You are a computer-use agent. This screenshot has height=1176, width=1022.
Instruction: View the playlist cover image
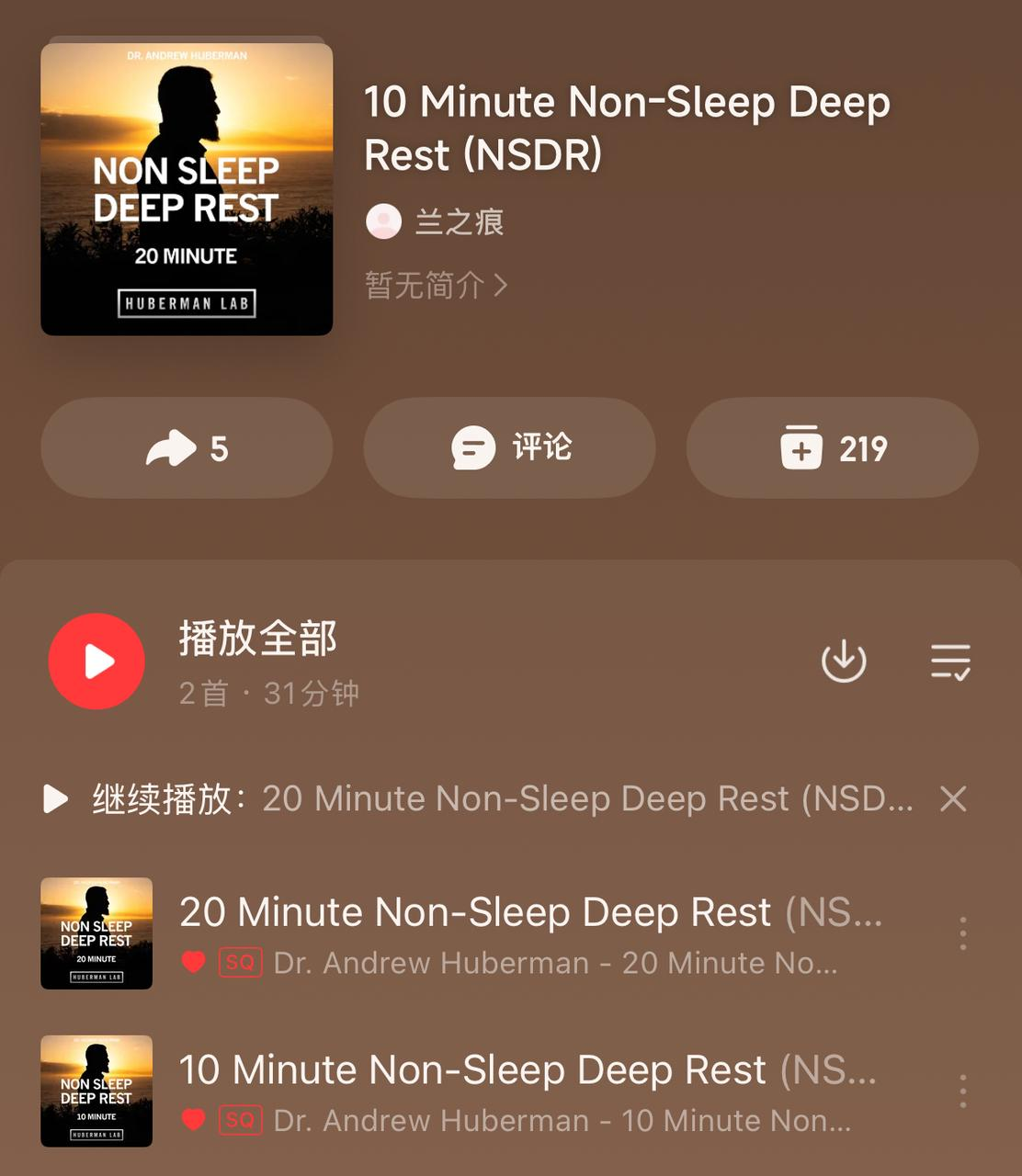point(187,189)
